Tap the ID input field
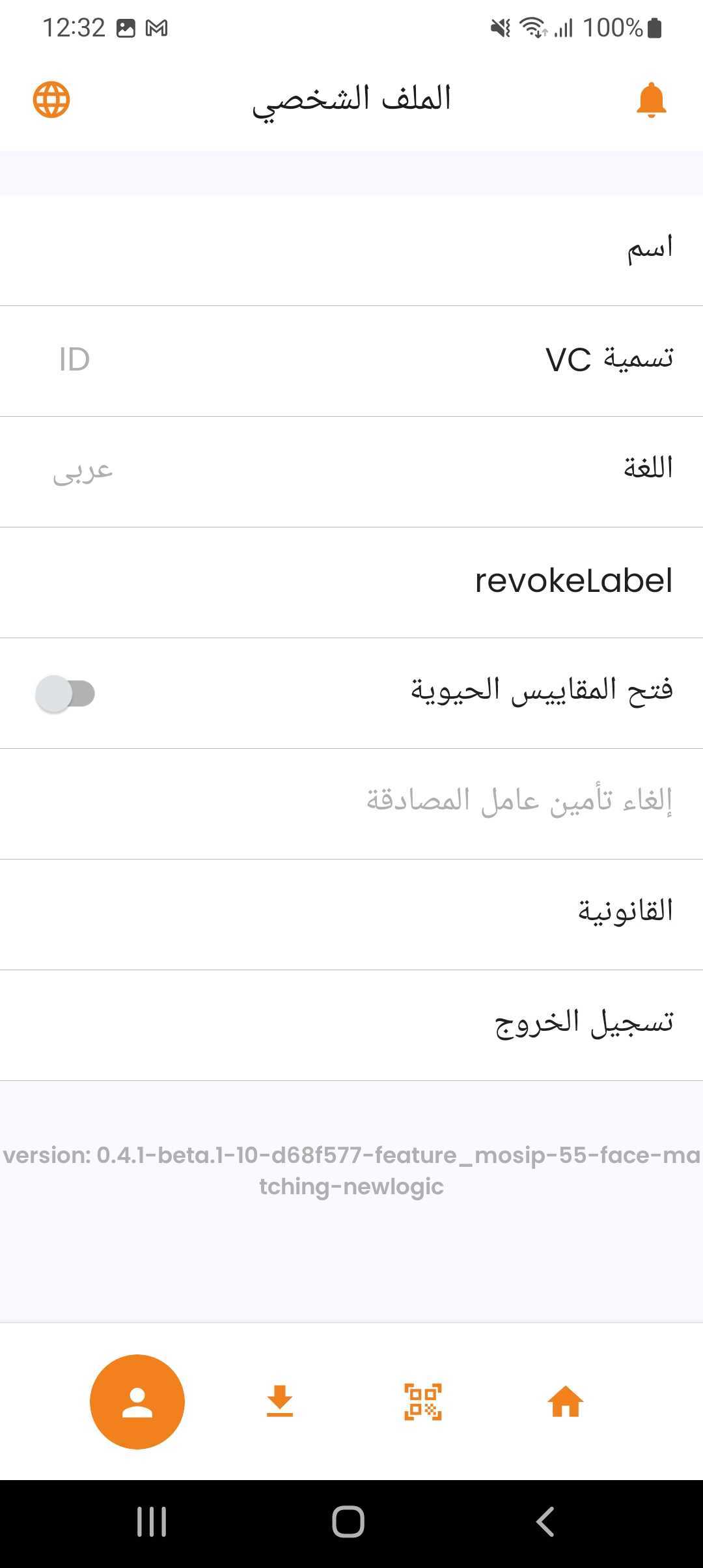703x1568 pixels. tap(73, 360)
